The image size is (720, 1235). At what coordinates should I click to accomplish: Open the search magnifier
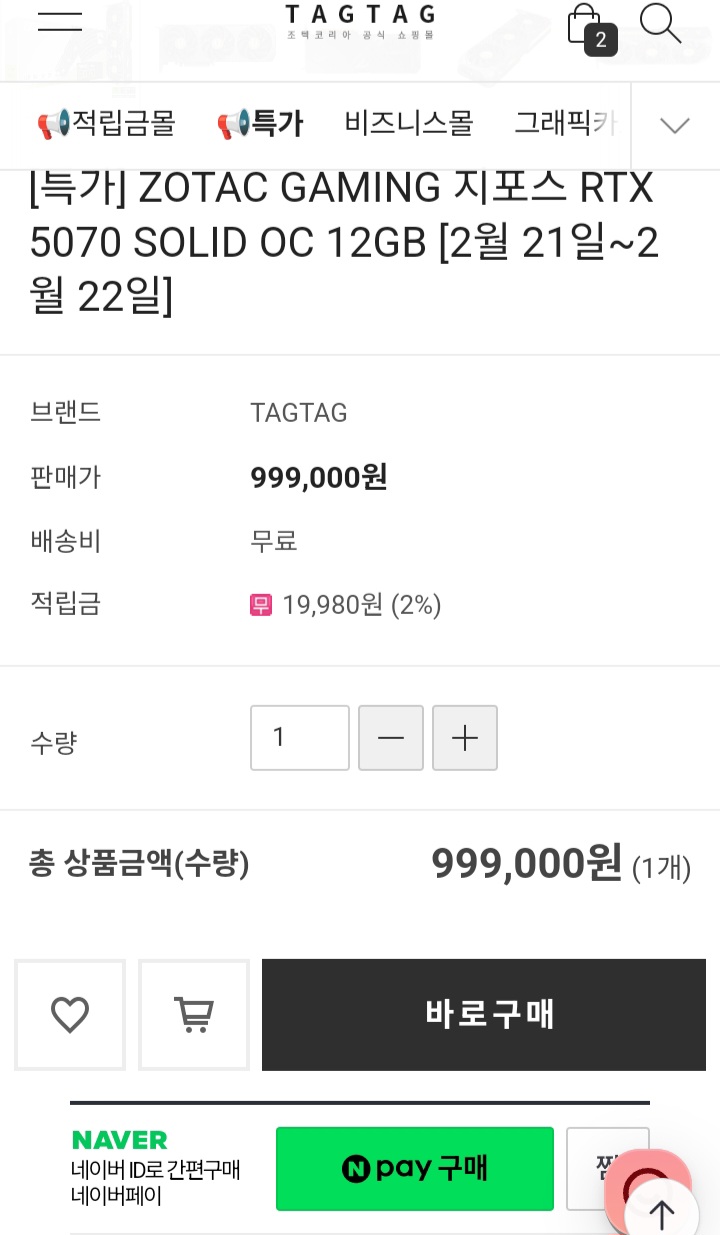pyautogui.click(x=660, y=23)
